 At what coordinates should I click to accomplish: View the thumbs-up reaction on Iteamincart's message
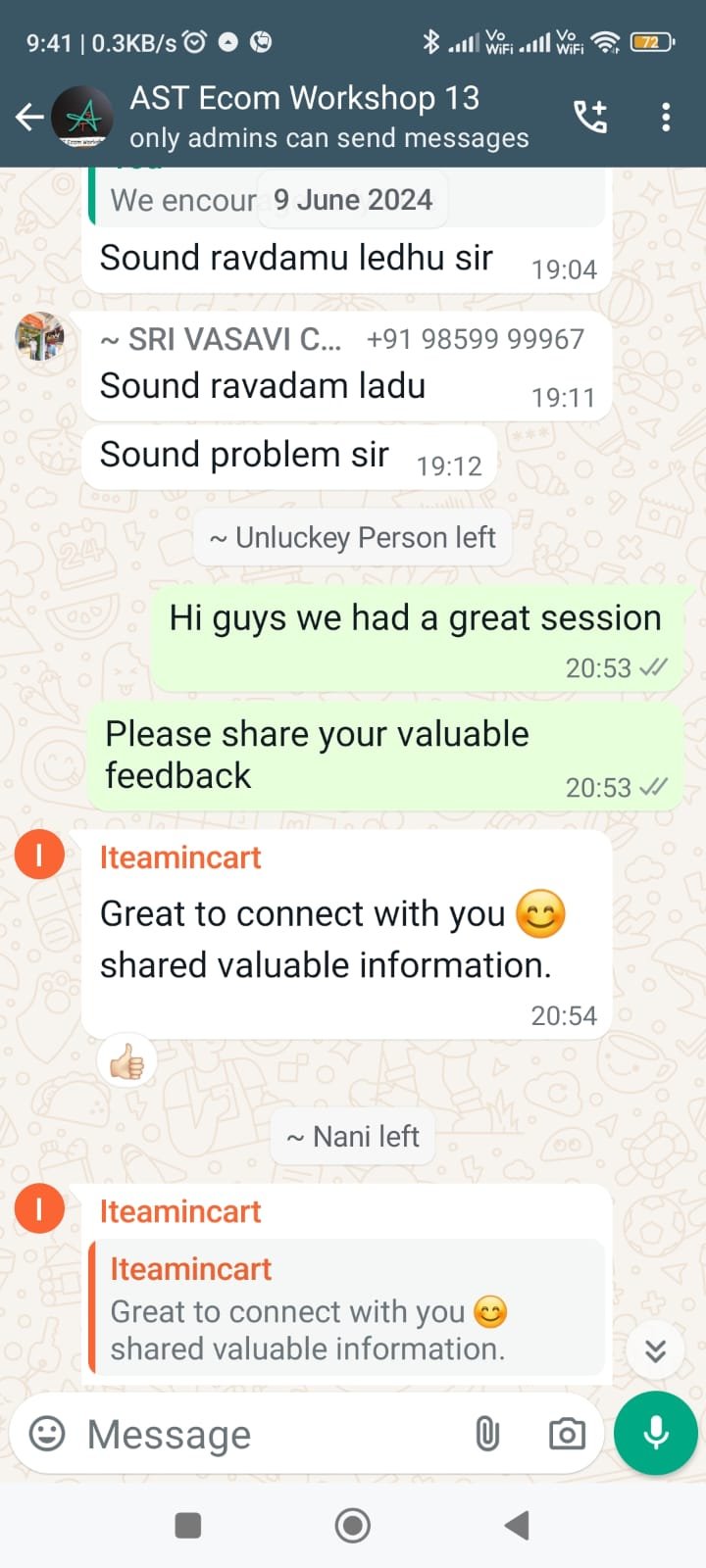pos(127,1061)
